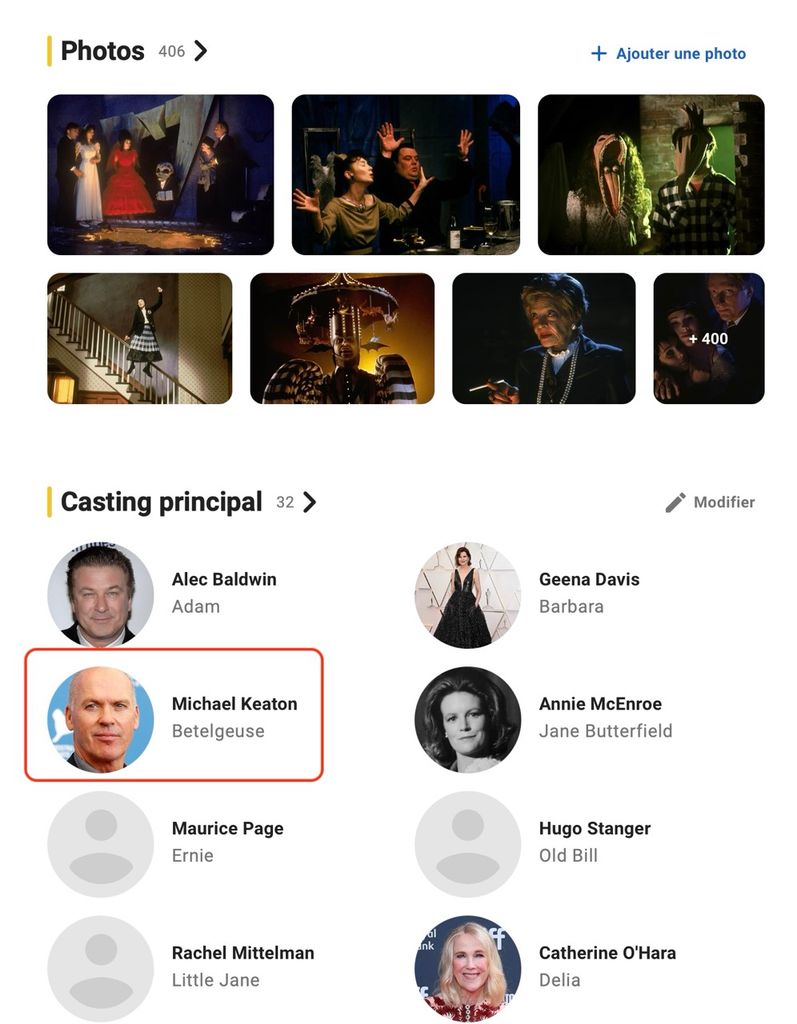
Task: Expand the Casting principal list
Action: 309,502
